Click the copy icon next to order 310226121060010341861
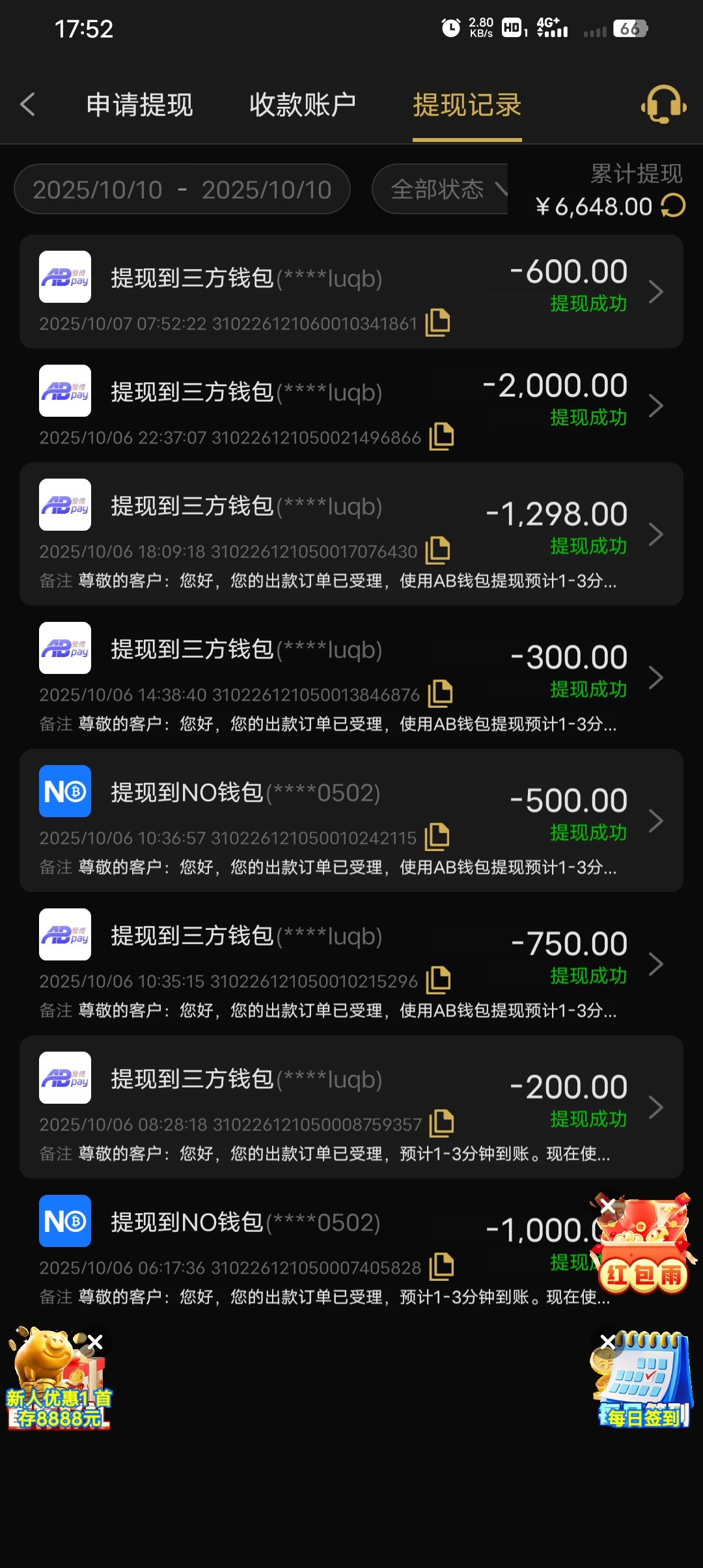Image resolution: width=703 pixels, height=1568 pixels. 438,322
